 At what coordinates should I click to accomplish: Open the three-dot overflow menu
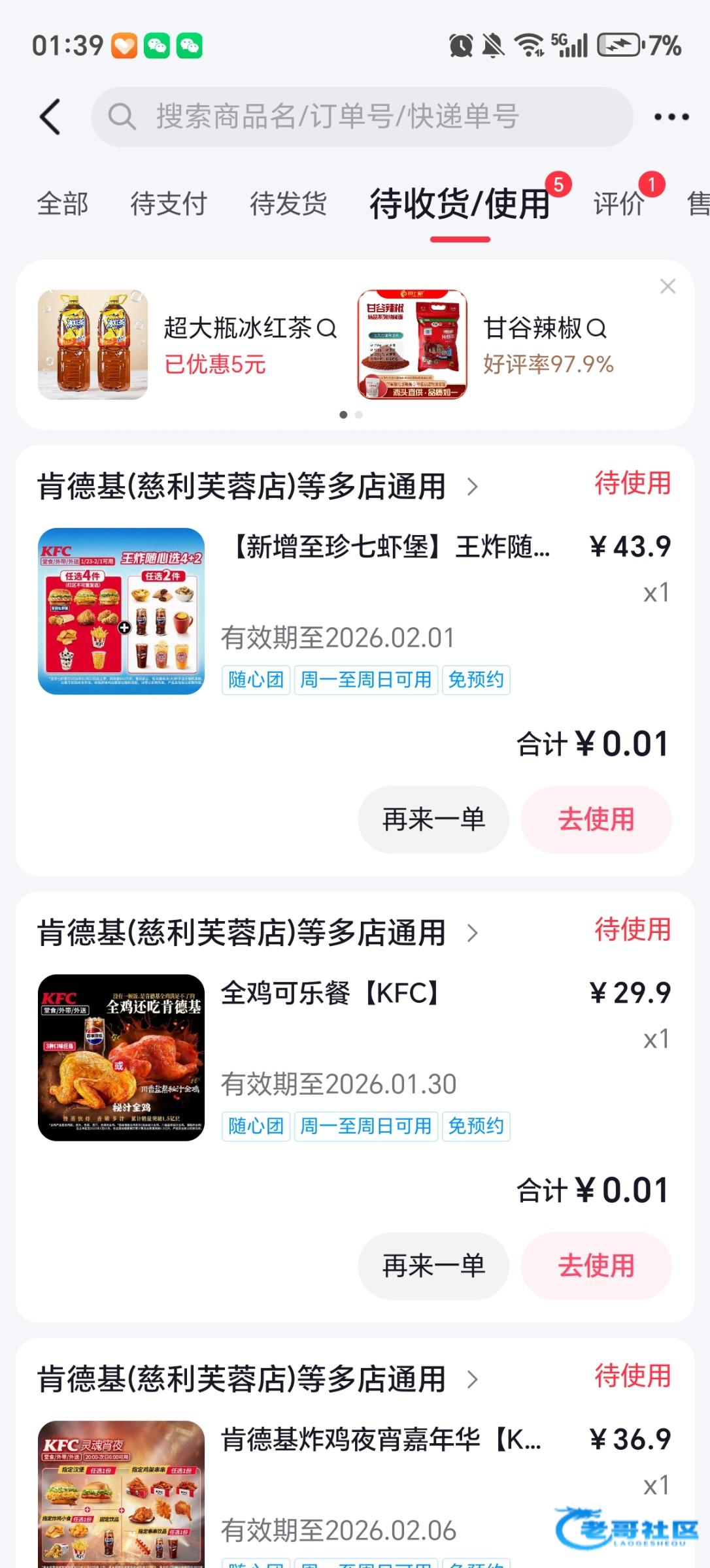coord(671,117)
